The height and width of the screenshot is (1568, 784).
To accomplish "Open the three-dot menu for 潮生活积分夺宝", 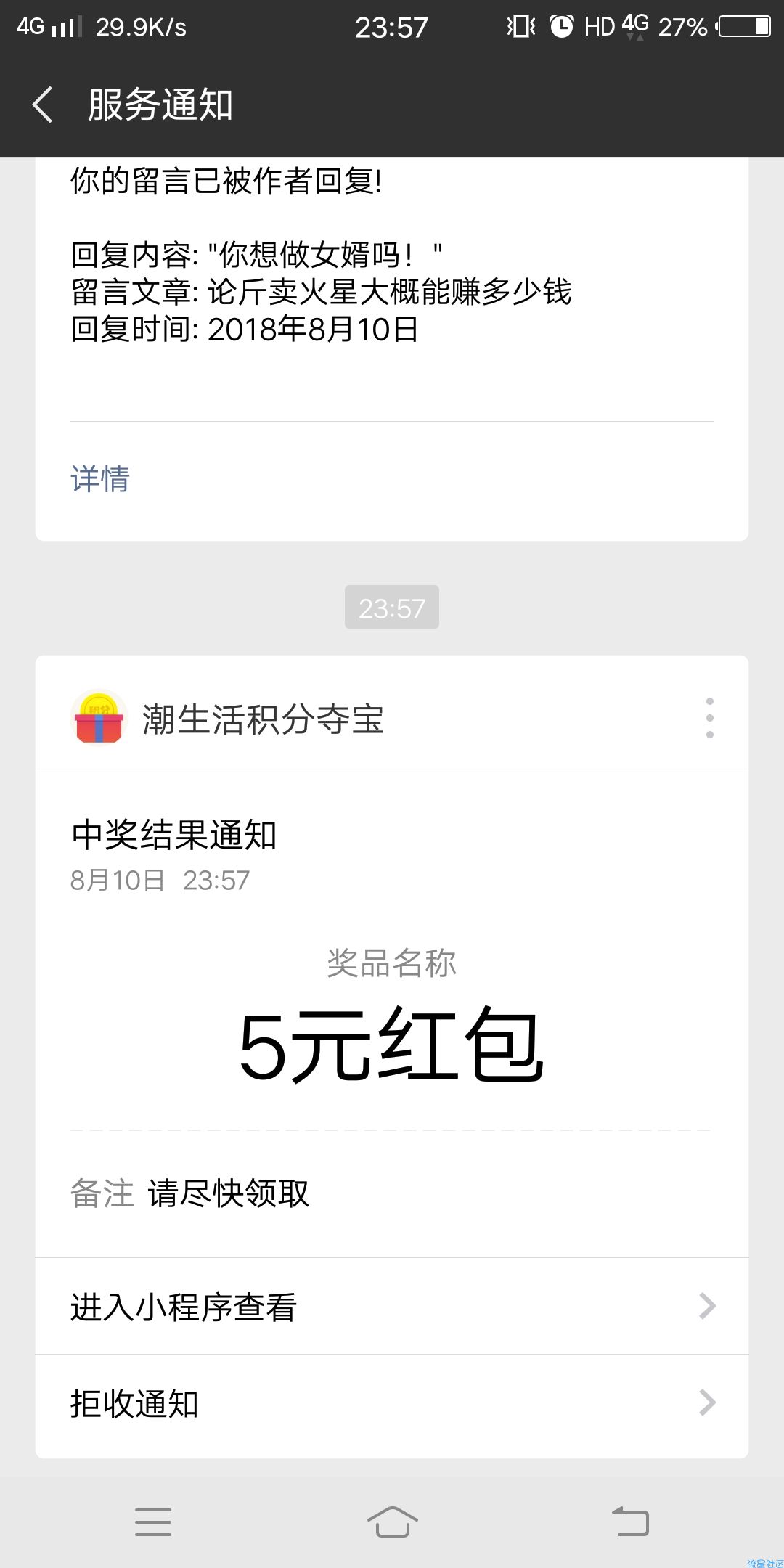I will pos(709,718).
